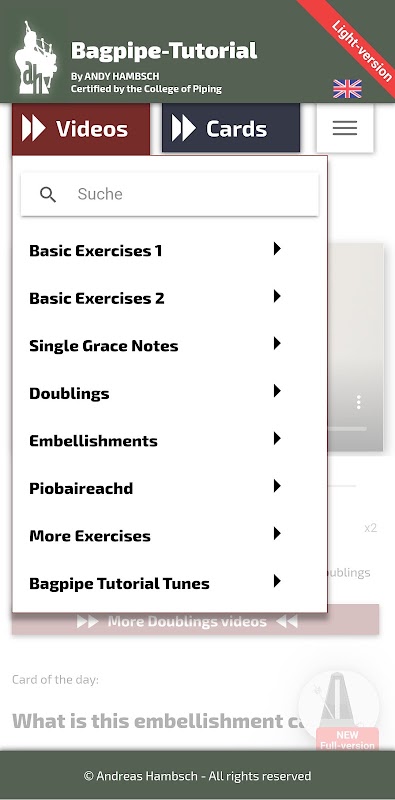Screen dimensions: 395x800
Task: Tap the Videos button
Action: tap(81, 129)
